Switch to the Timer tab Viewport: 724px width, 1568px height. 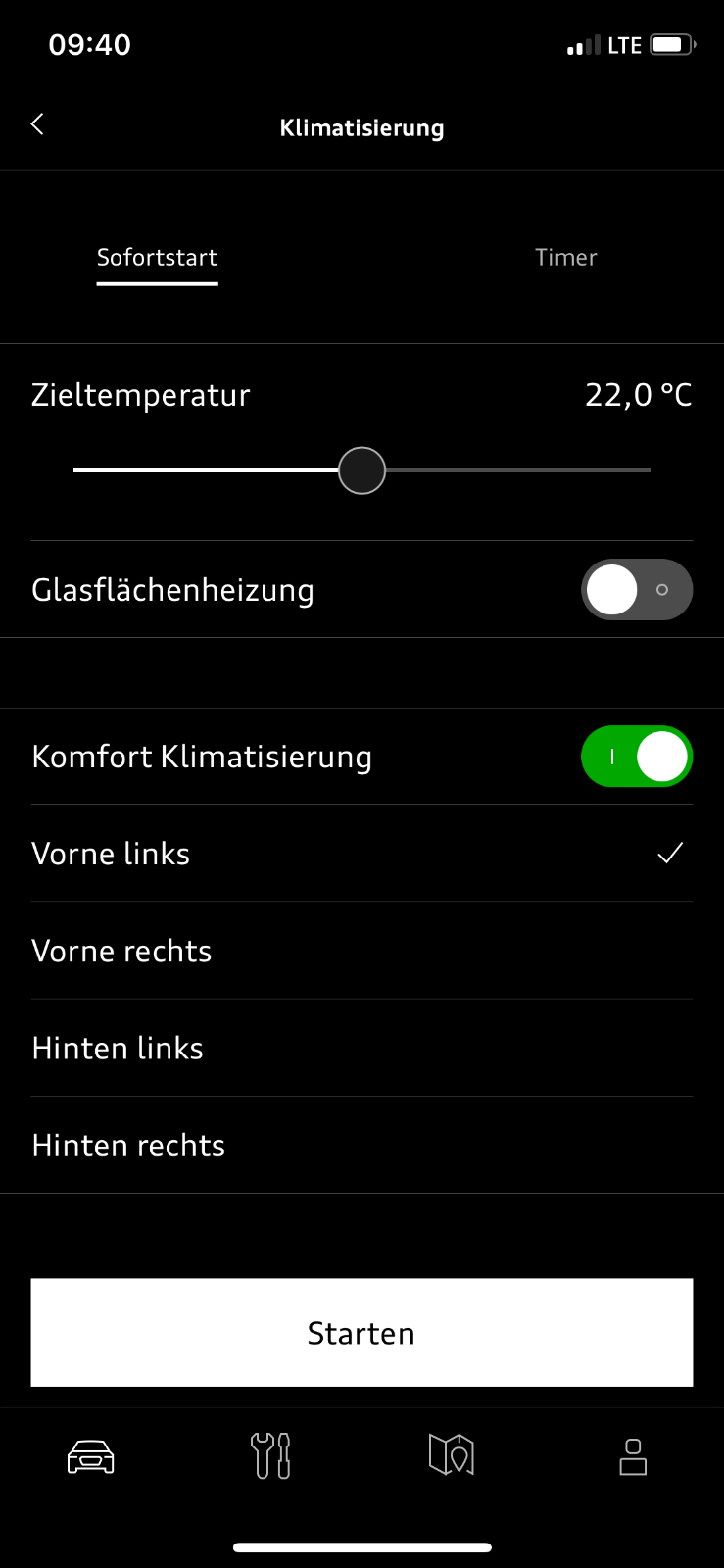click(x=565, y=258)
